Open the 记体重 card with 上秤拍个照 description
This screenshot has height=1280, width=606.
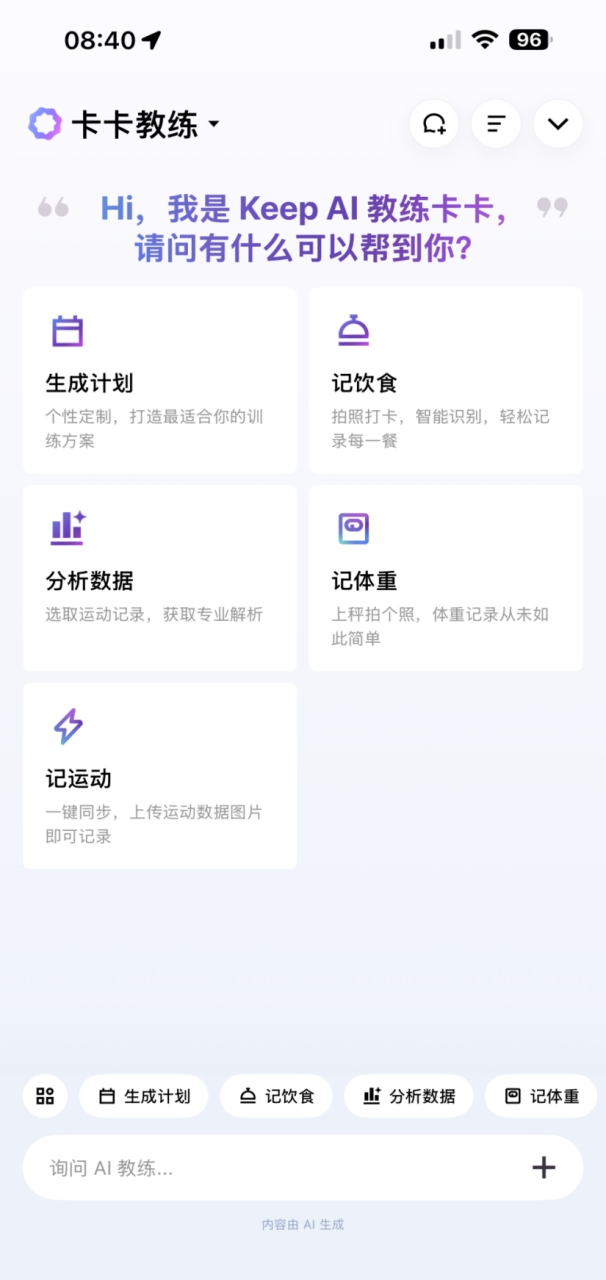coord(446,578)
